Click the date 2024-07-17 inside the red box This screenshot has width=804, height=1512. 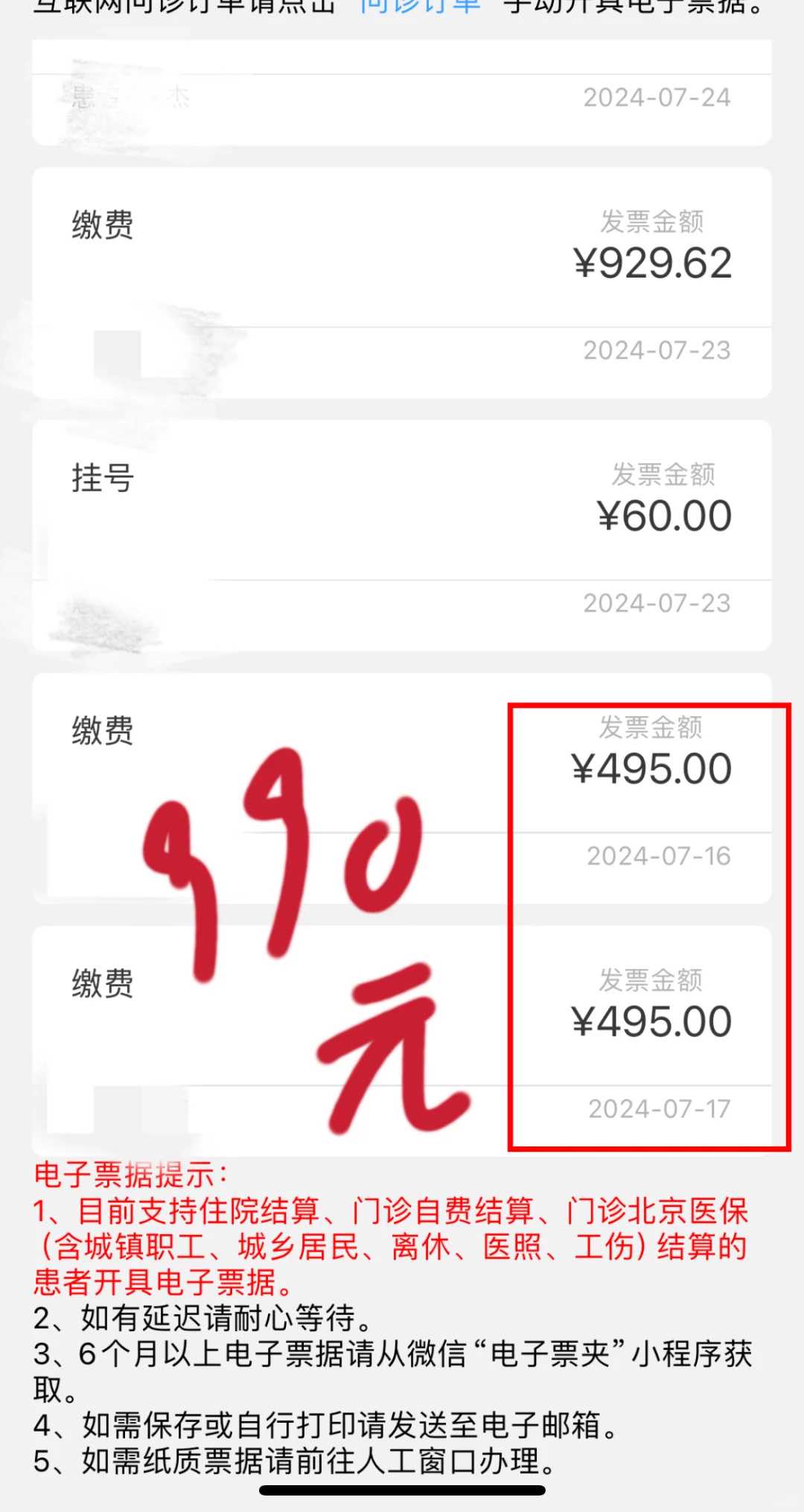(659, 1109)
